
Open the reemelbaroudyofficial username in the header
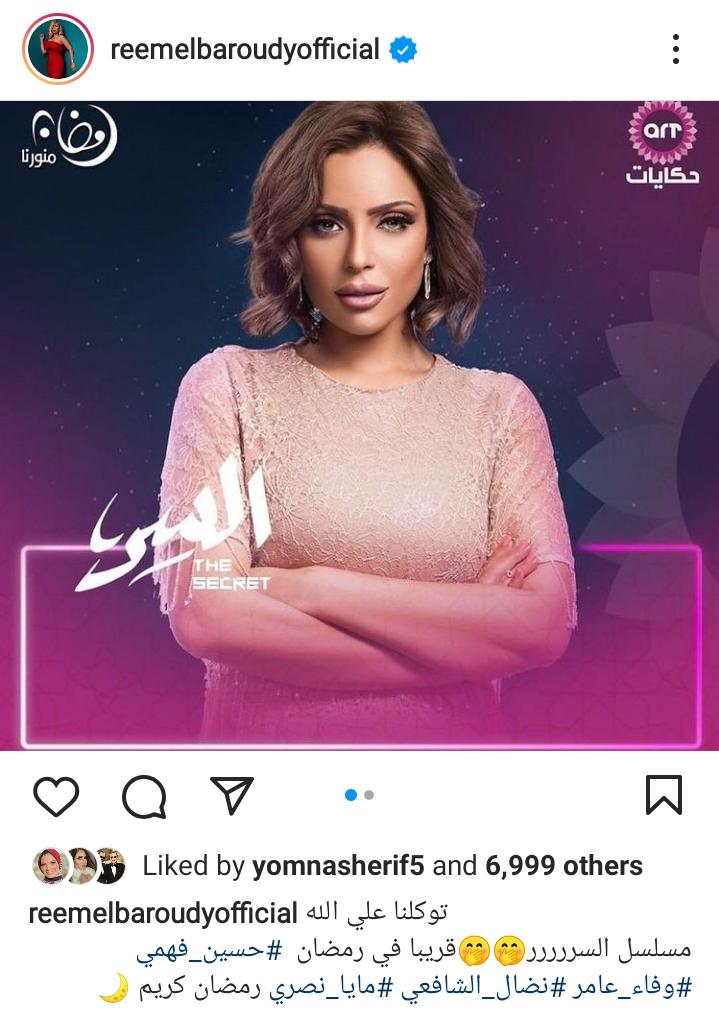[244, 49]
